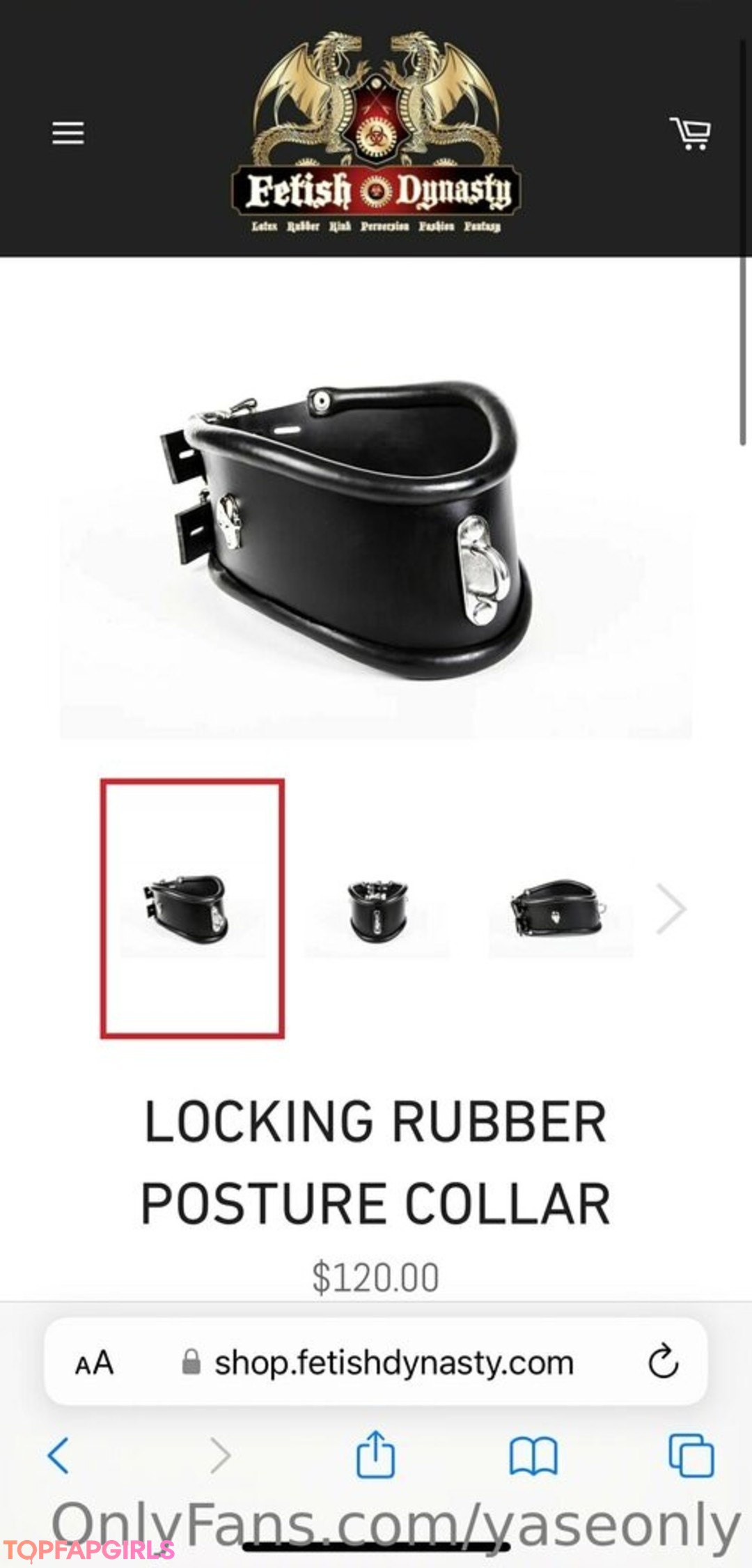The width and height of the screenshot is (752, 1568).
Task: Open the hamburger navigation menu
Action: (68, 133)
